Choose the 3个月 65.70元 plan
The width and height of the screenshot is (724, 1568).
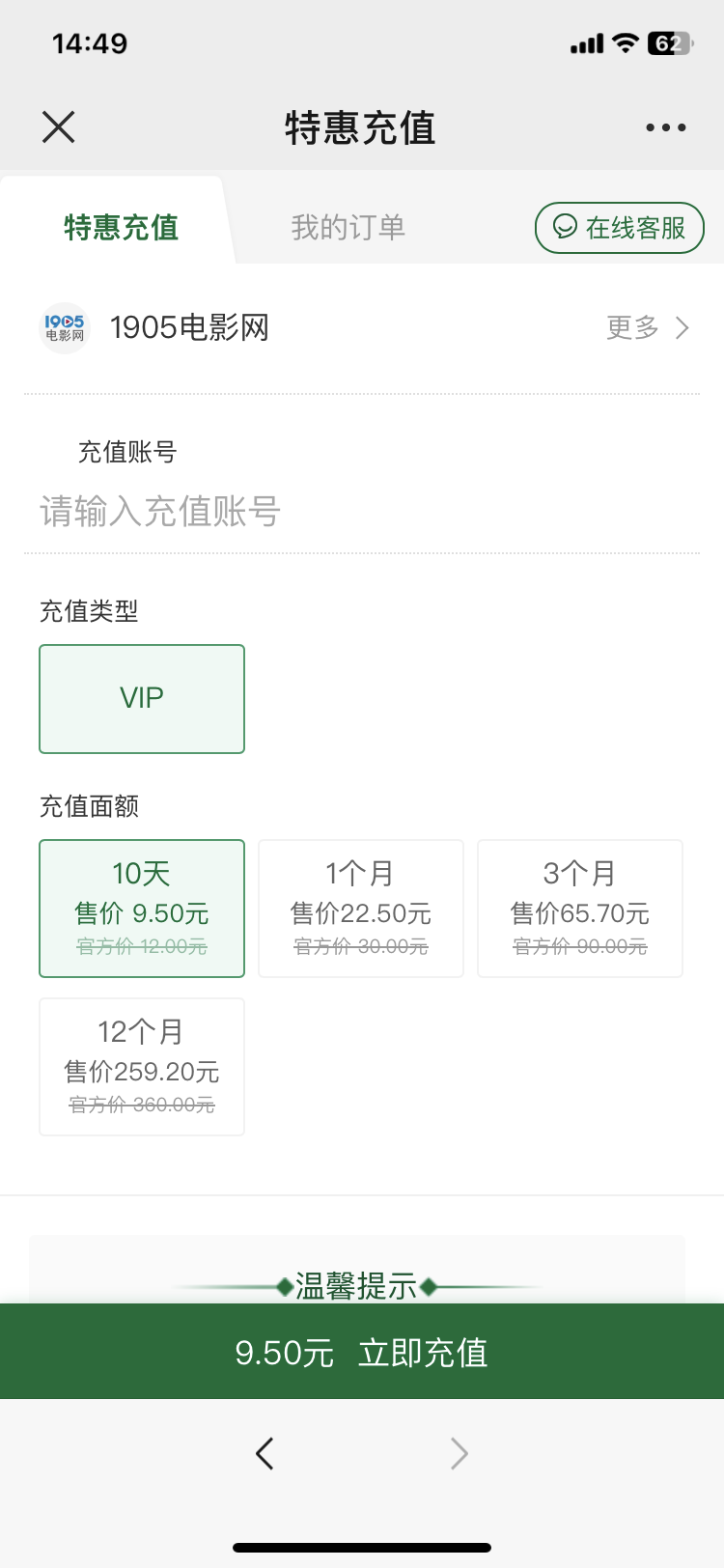(580, 909)
